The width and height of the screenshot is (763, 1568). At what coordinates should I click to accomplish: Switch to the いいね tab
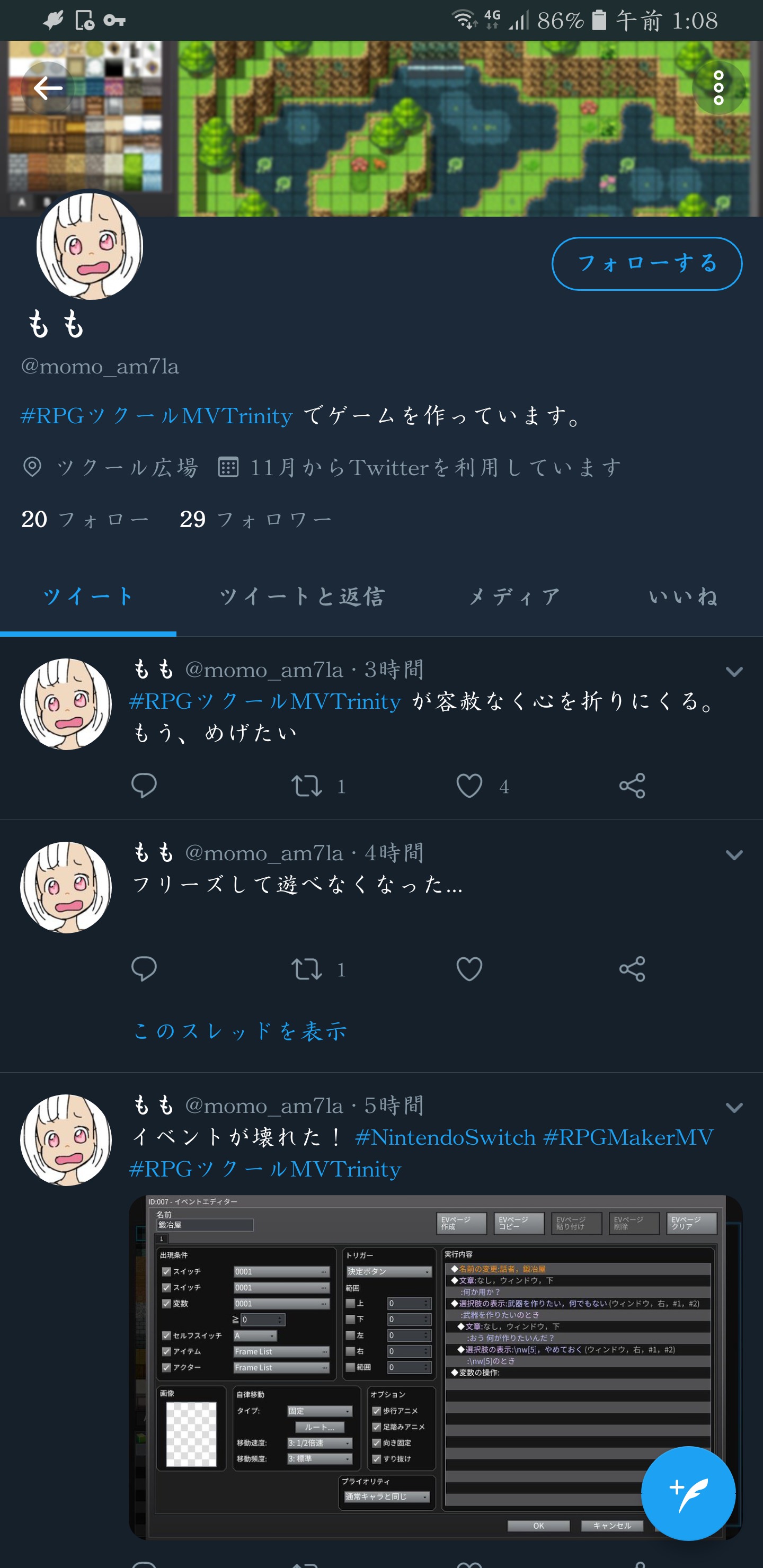[682, 596]
